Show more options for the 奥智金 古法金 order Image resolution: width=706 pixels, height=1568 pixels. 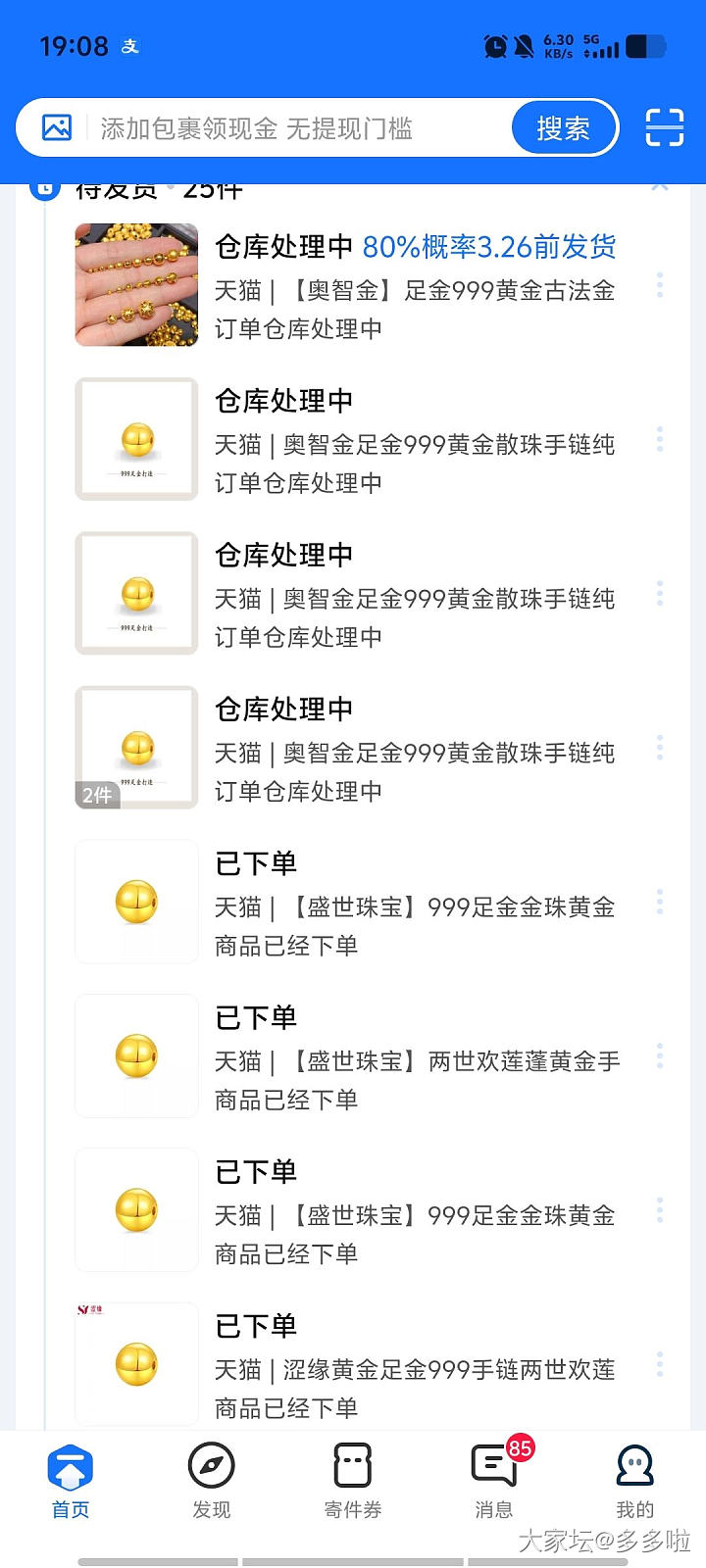click(x=660, y=285)
